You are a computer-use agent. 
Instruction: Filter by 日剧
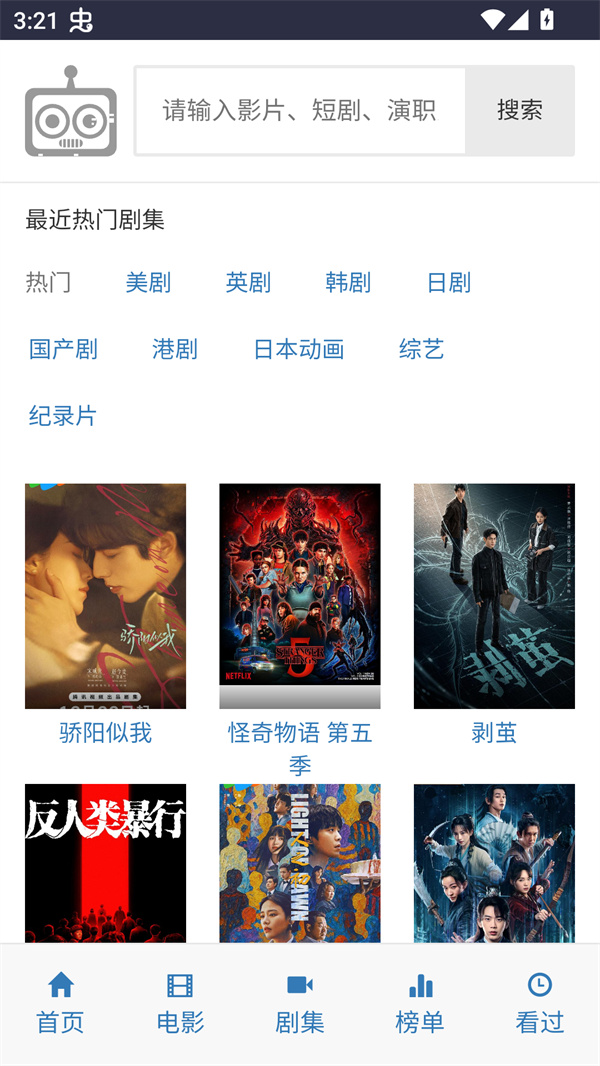[x=448, y=283]
